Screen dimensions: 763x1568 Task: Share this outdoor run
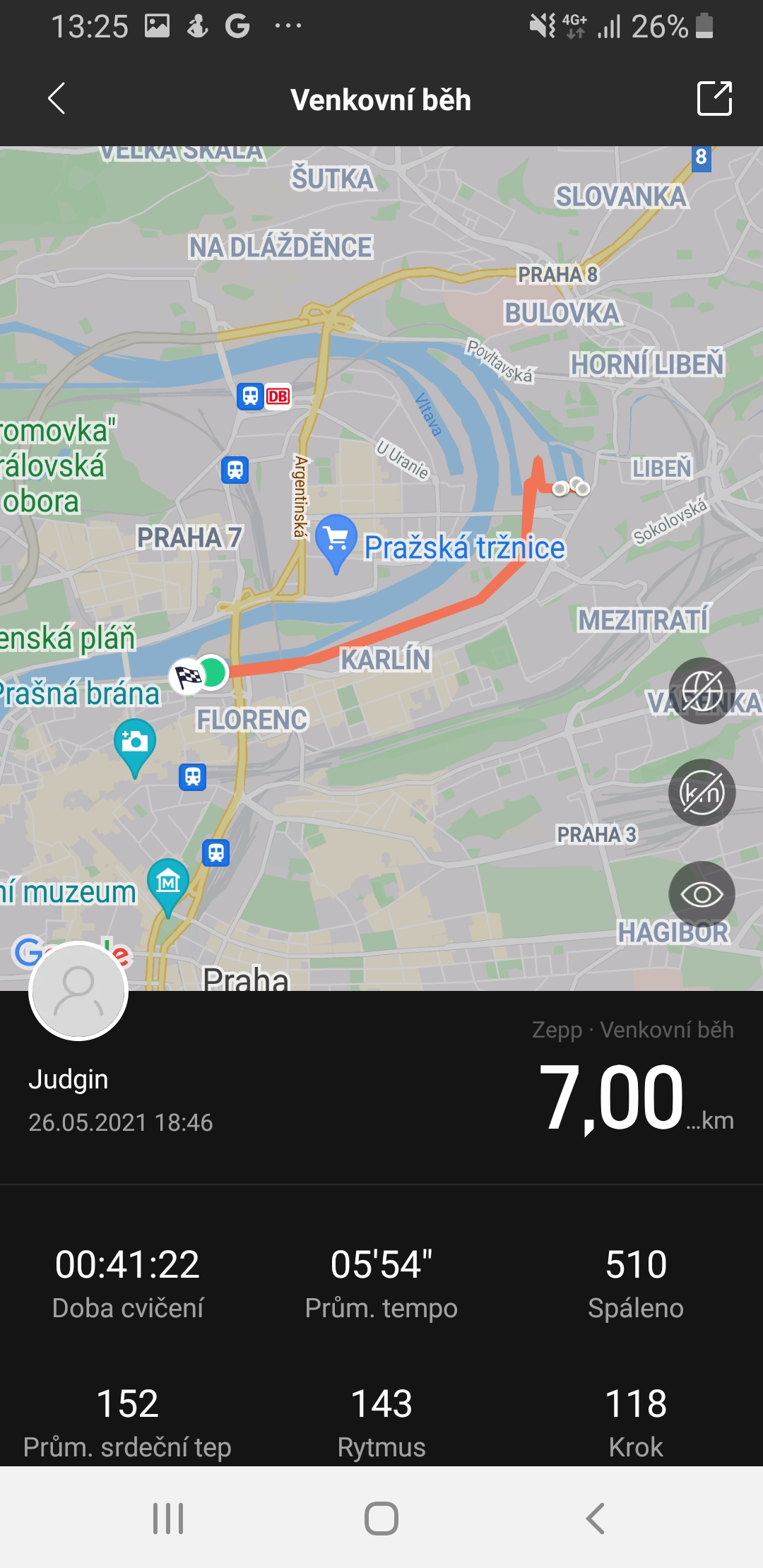coord(714,98)
